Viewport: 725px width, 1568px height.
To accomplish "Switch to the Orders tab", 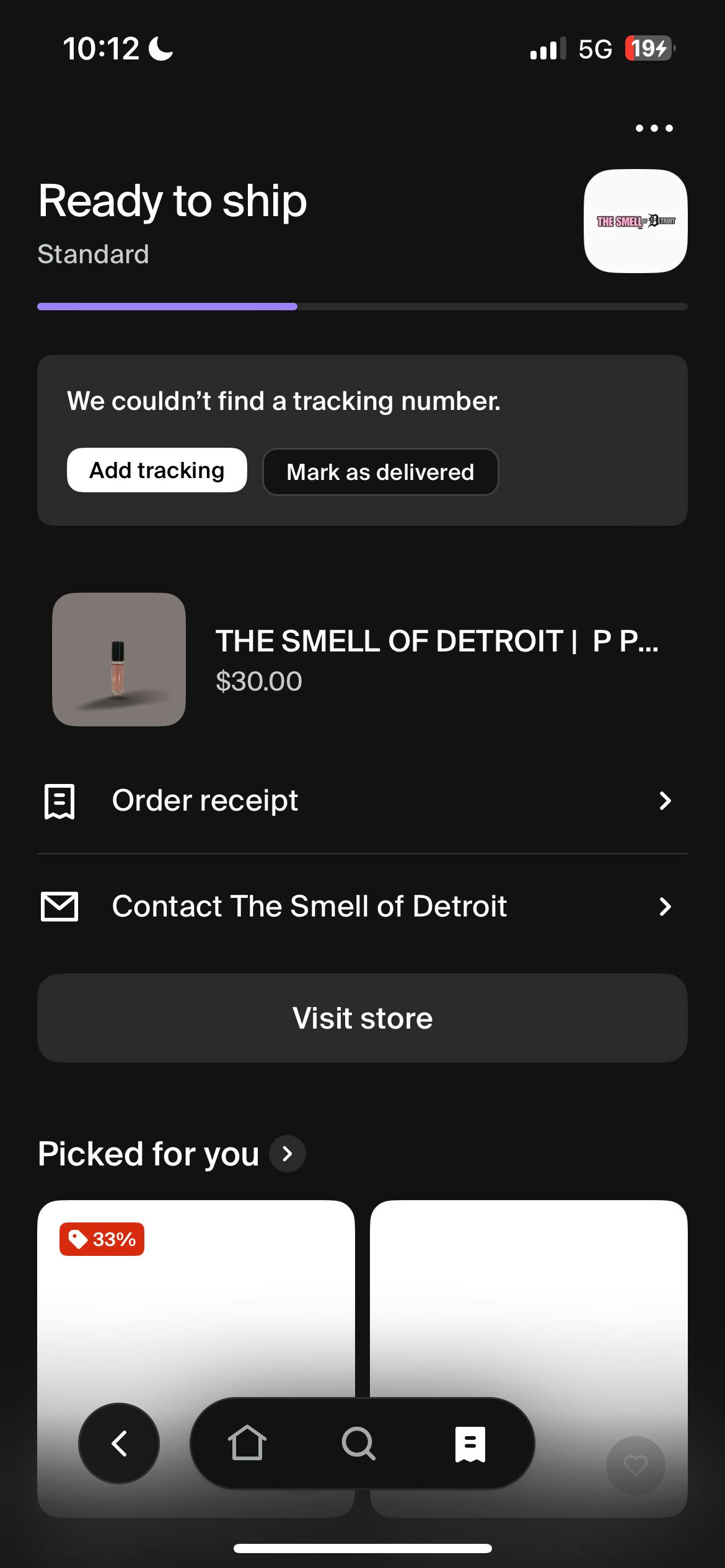I will [x=470, y=1443].
